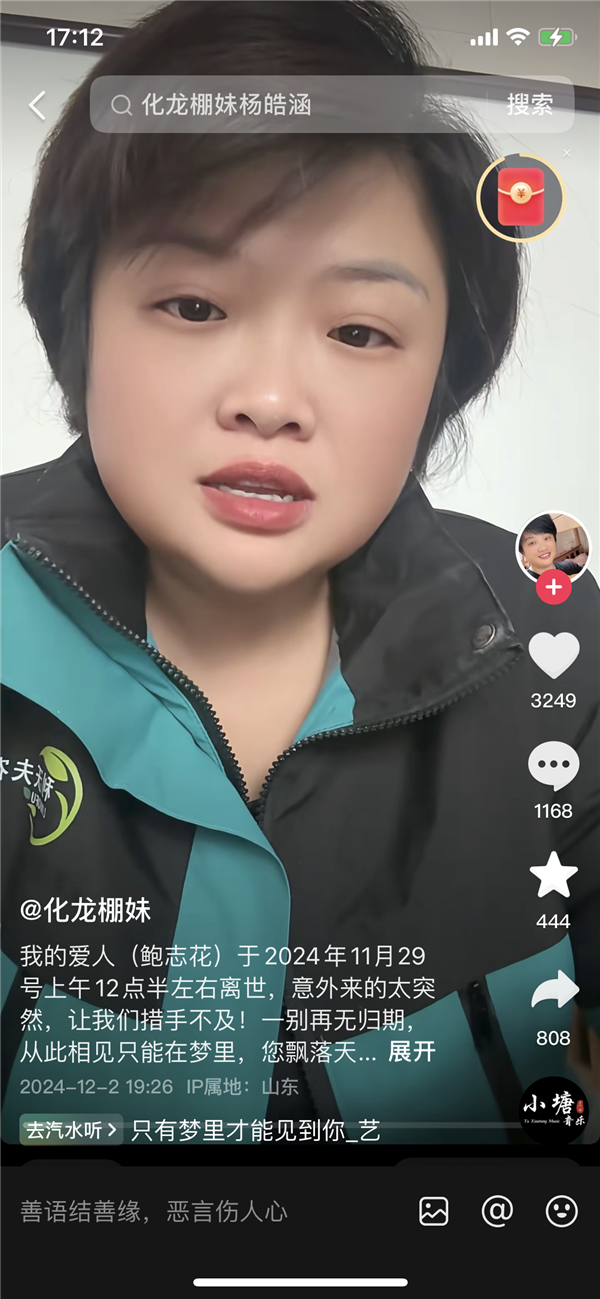Save this video to favorites
The width and height of the screenshot is (600, 1299).
pyautogui.click(x=553, y=876)
